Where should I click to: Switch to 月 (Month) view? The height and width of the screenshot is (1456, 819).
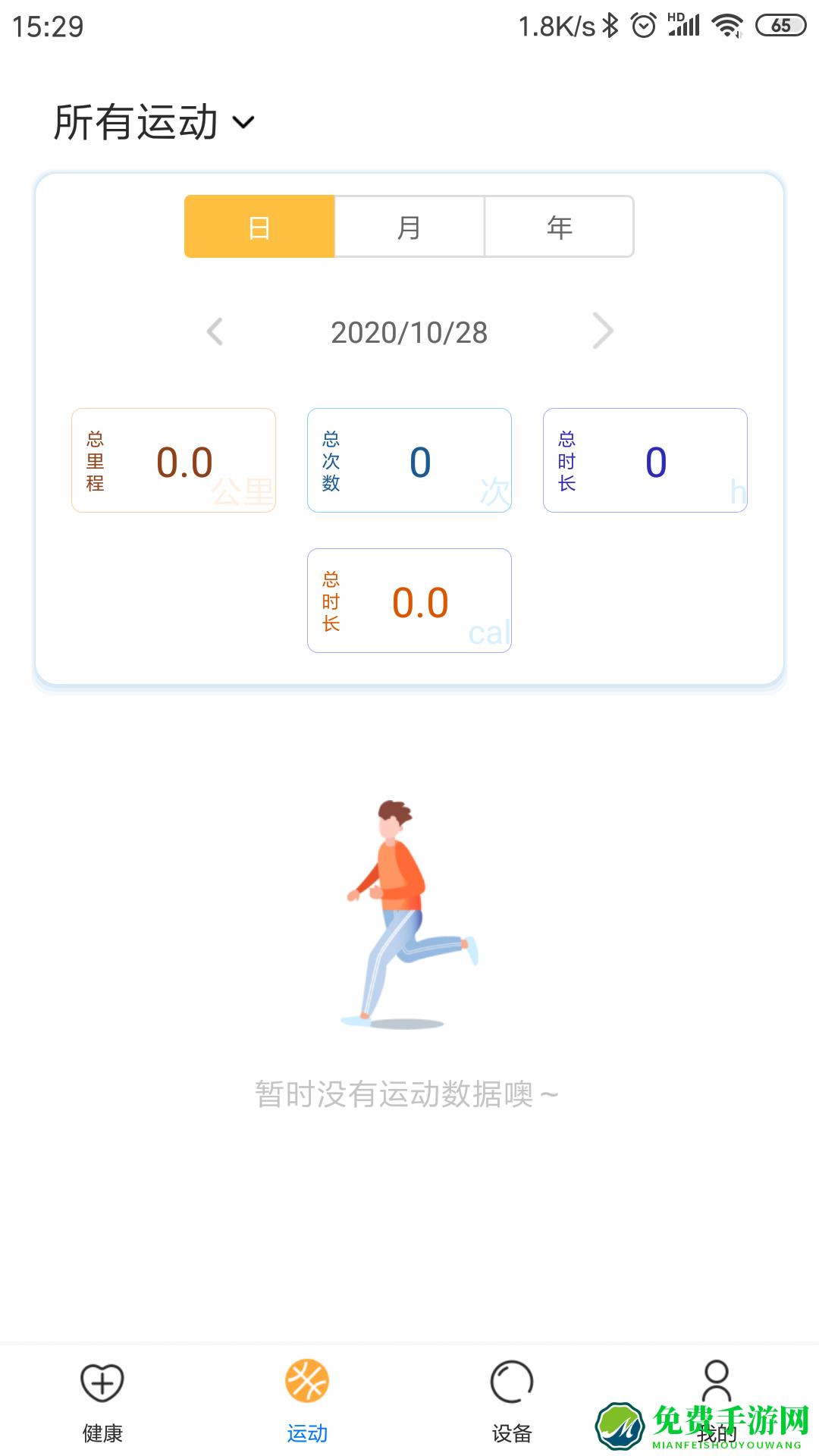tap(408, 226)
